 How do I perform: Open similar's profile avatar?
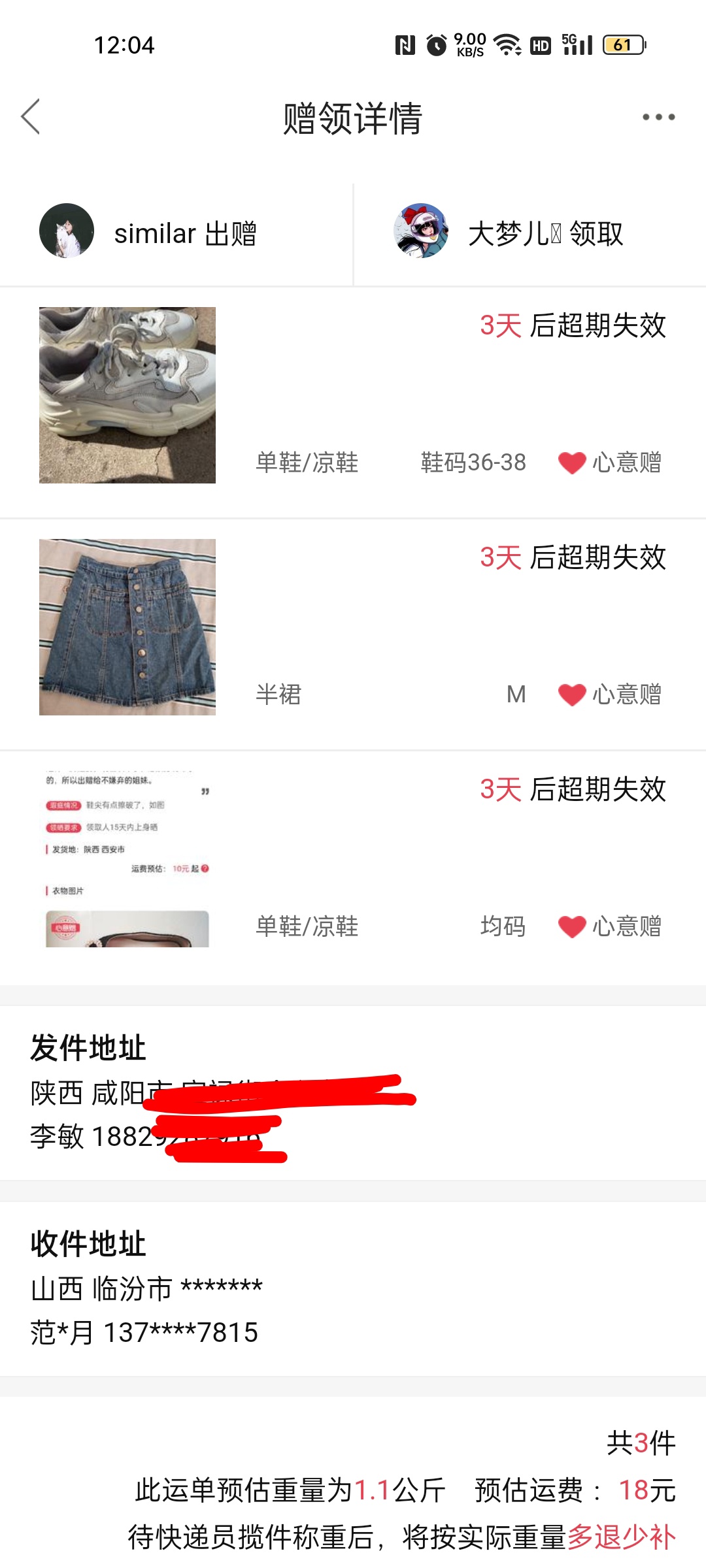pyautogui.click(x=67, y=231)
